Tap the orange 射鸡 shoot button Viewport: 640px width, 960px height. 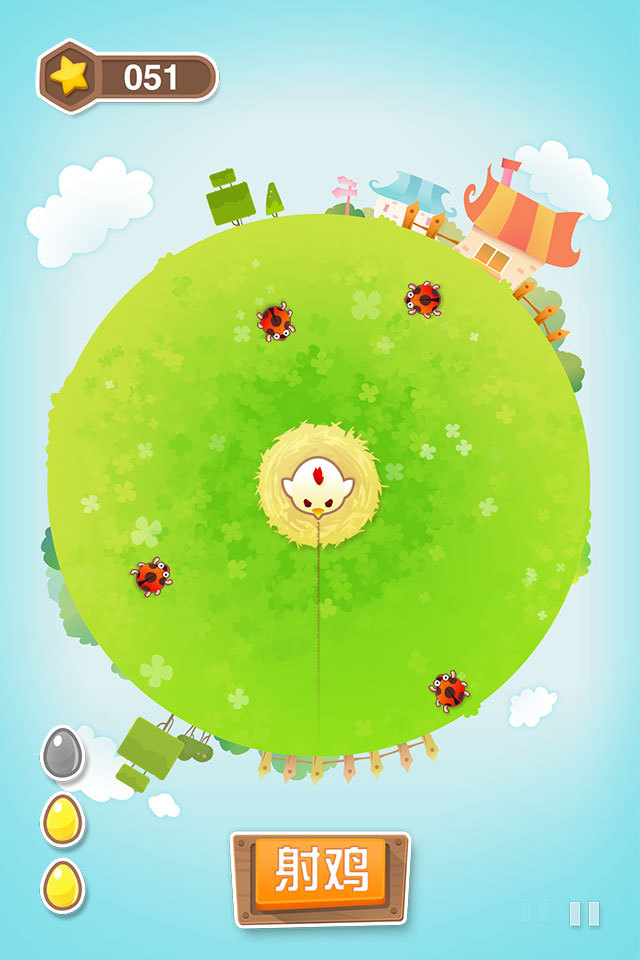(x=320, y=874)
